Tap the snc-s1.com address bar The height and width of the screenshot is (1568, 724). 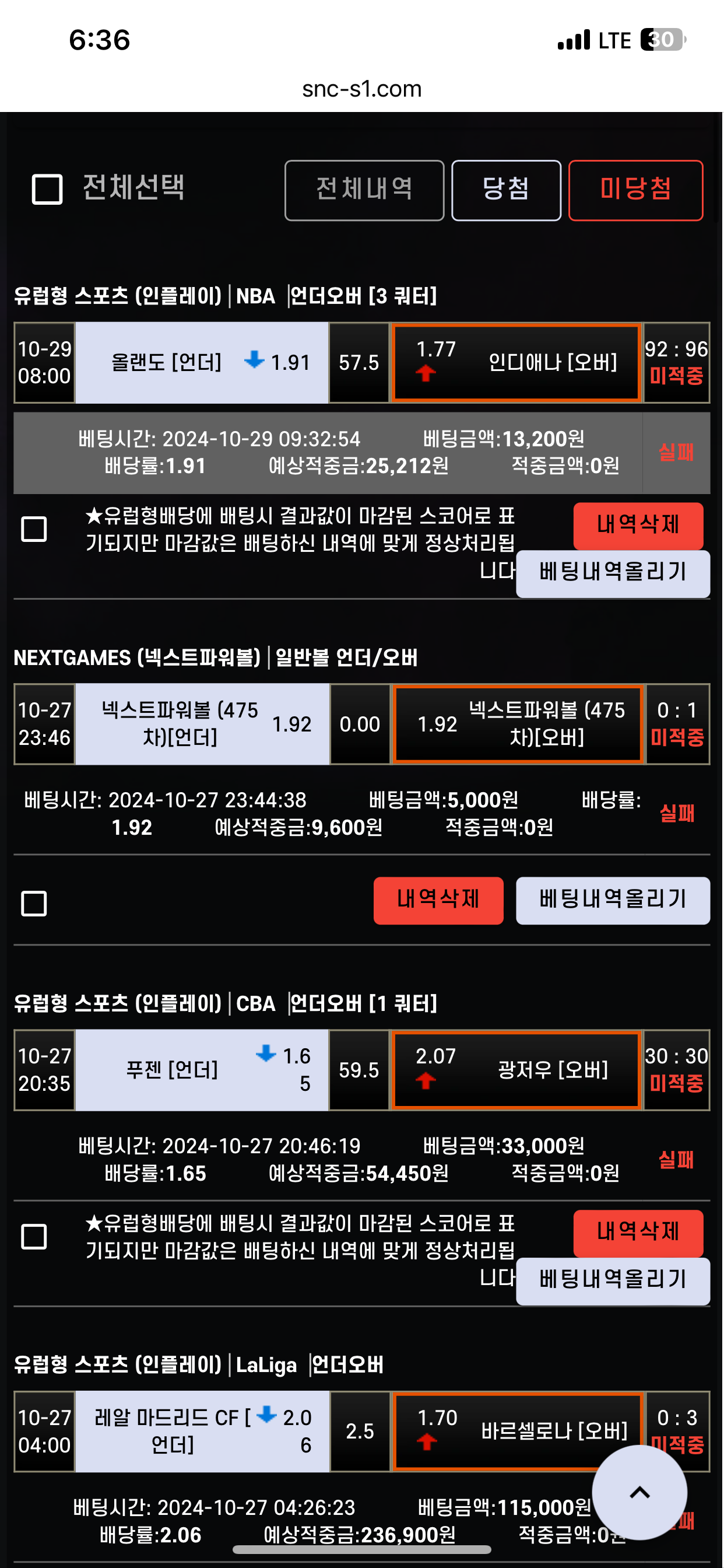coord(362,89)
